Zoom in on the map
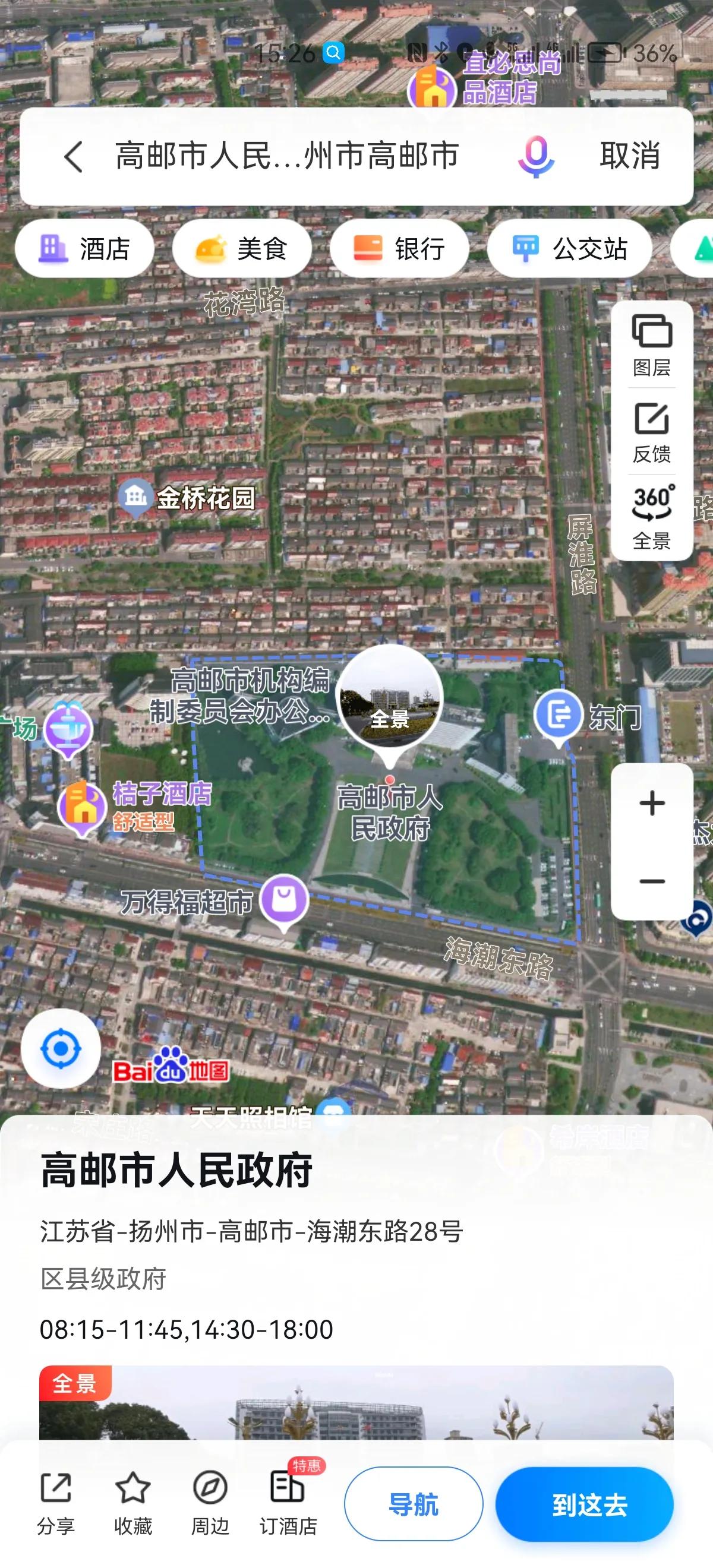 pos(651,804)
